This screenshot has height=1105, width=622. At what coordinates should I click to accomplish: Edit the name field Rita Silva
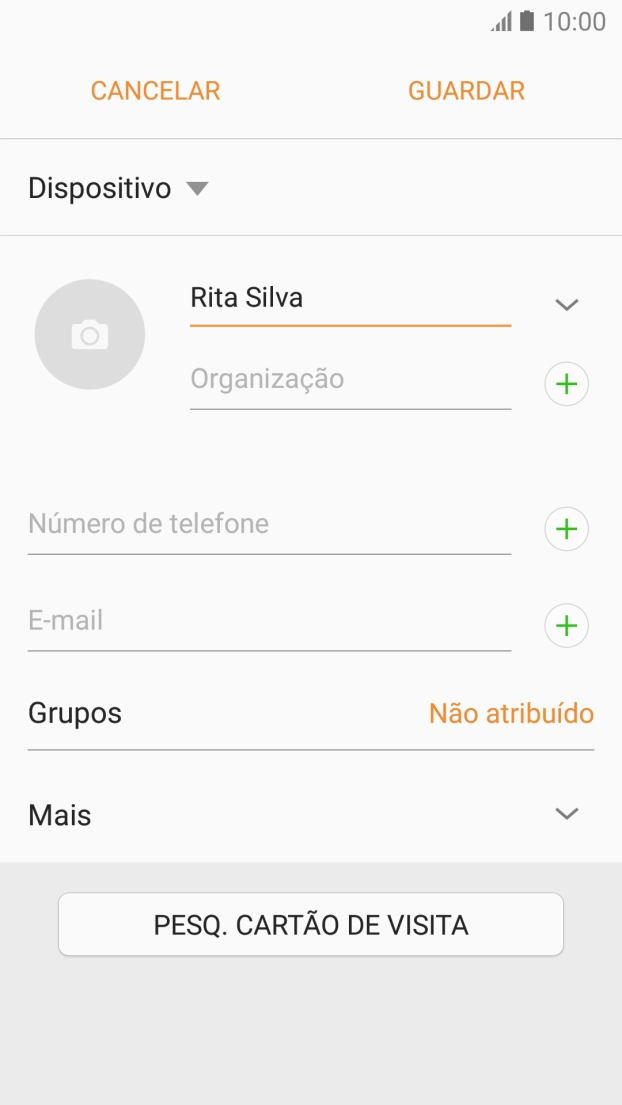(x=350, y=298)
